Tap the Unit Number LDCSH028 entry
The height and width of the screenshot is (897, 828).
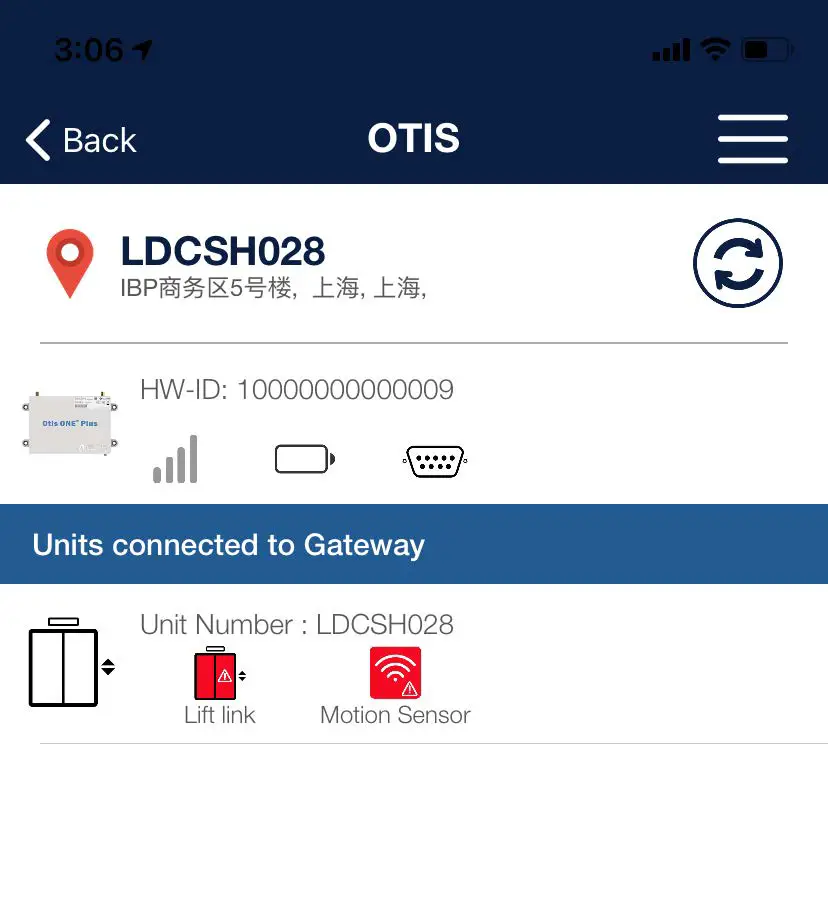click(297, 624)
